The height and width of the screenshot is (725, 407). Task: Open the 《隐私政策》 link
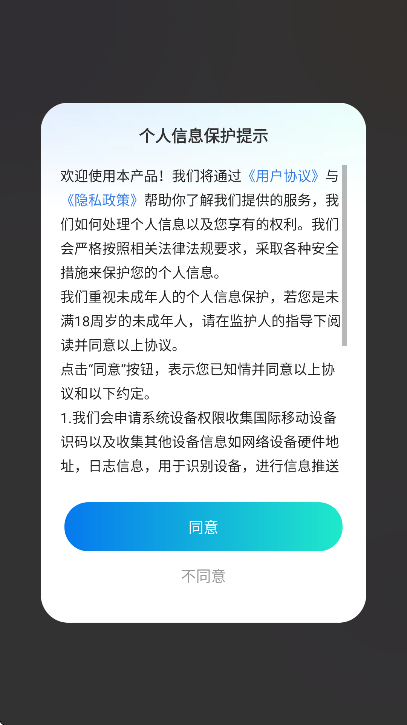coord(102,200)
